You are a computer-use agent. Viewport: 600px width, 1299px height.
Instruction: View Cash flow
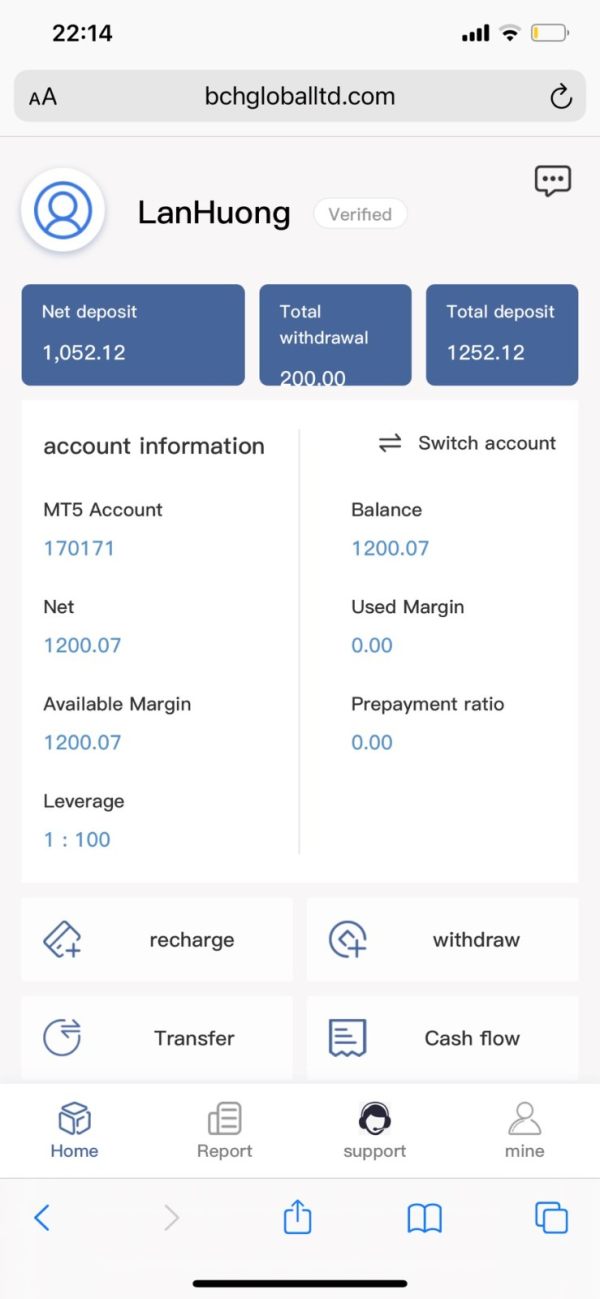point(442,1037)
